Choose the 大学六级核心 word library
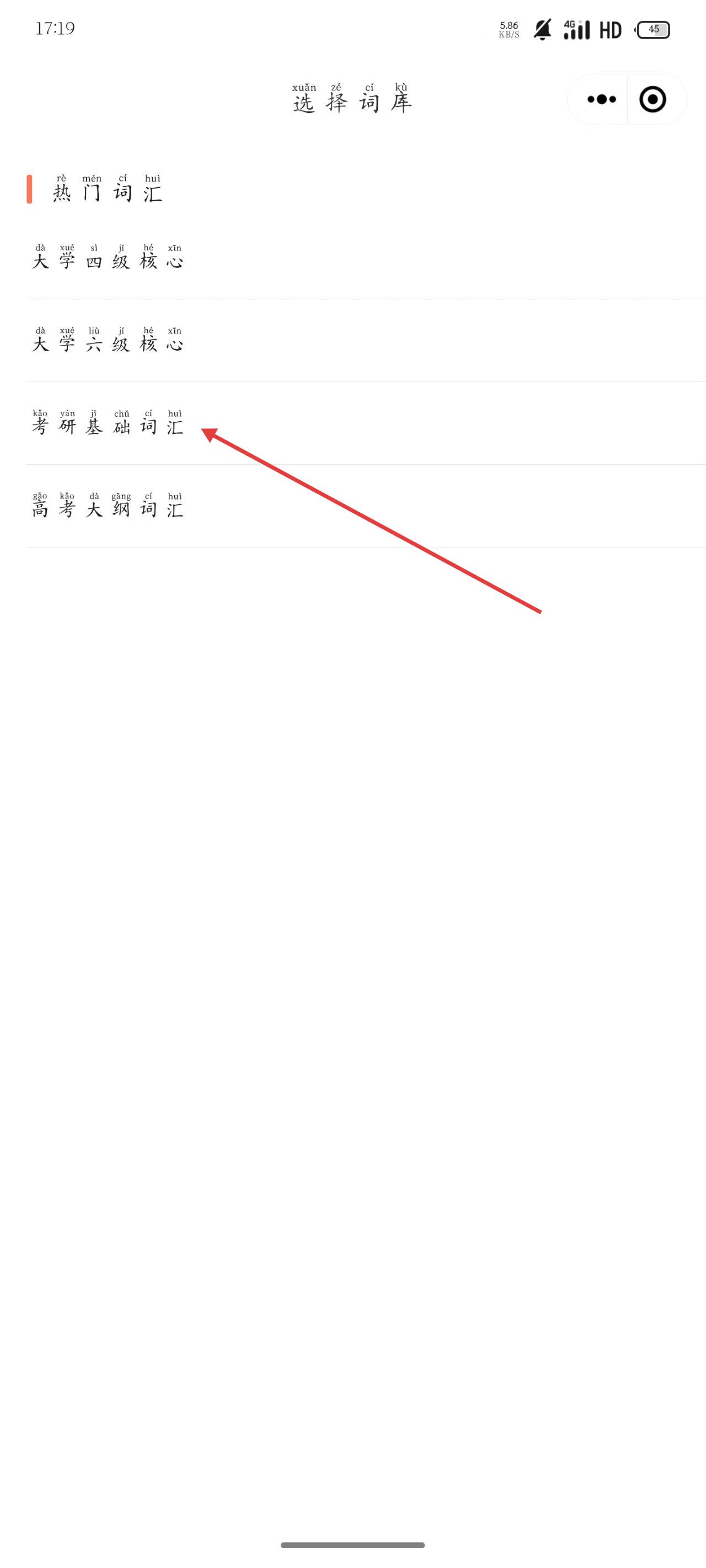Viewport: 706px width, 1568px height. [366, 341]
